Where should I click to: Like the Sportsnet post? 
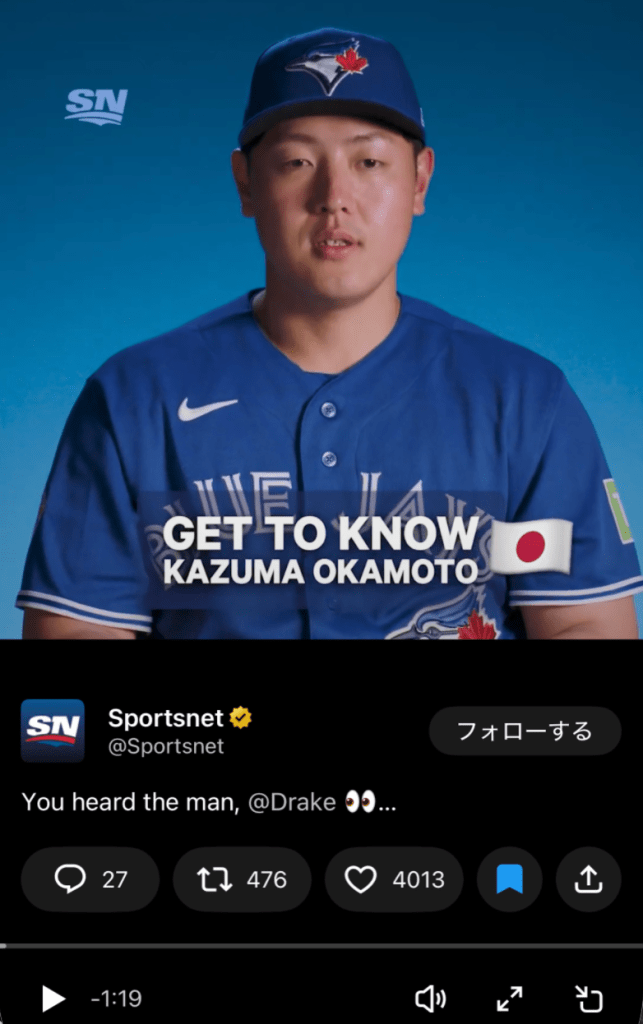coord(394,879)
